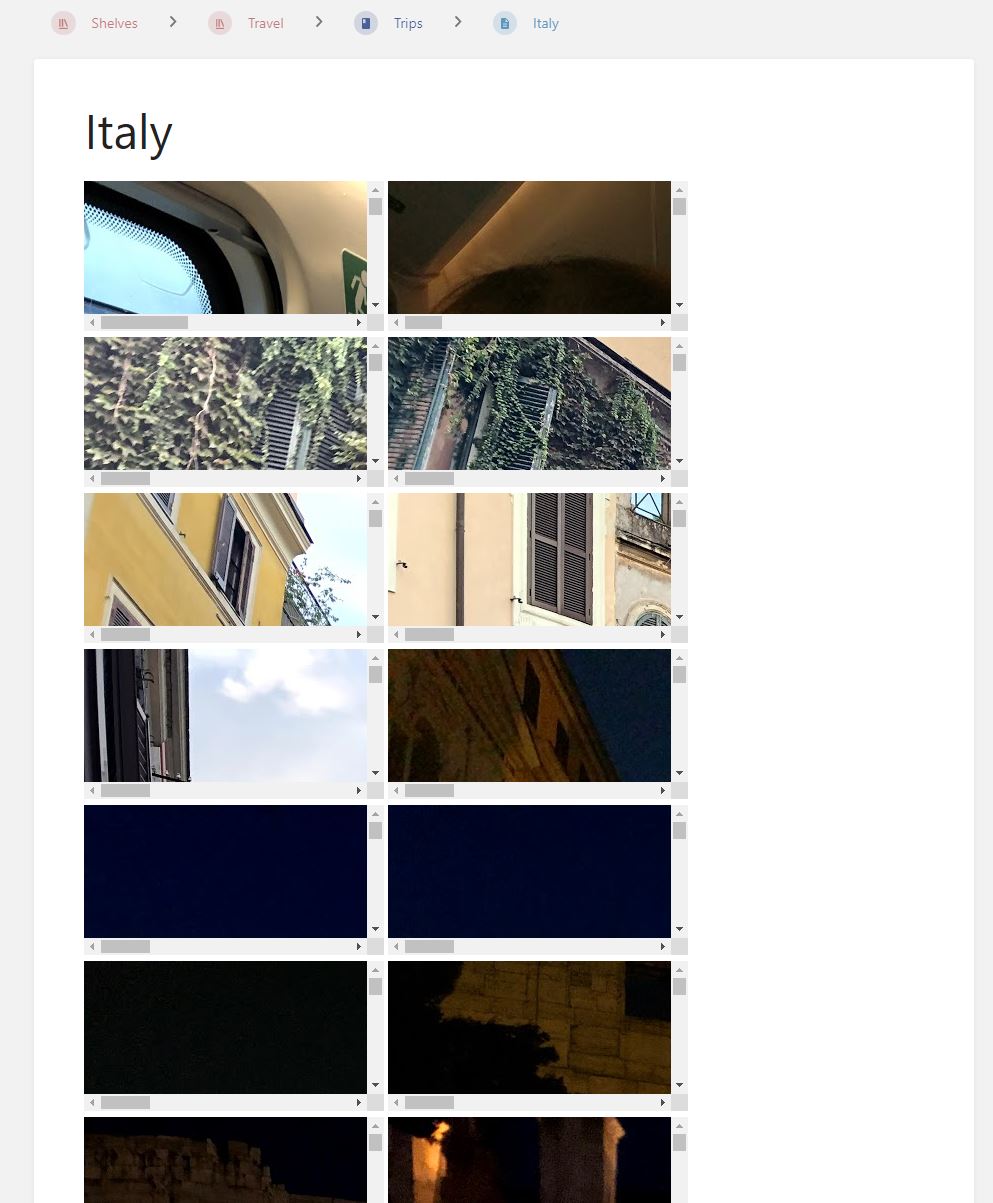Screen dimensions: 993x1203
Task: Click the left arrow under the yellow building photo
Action: [92, 633]
